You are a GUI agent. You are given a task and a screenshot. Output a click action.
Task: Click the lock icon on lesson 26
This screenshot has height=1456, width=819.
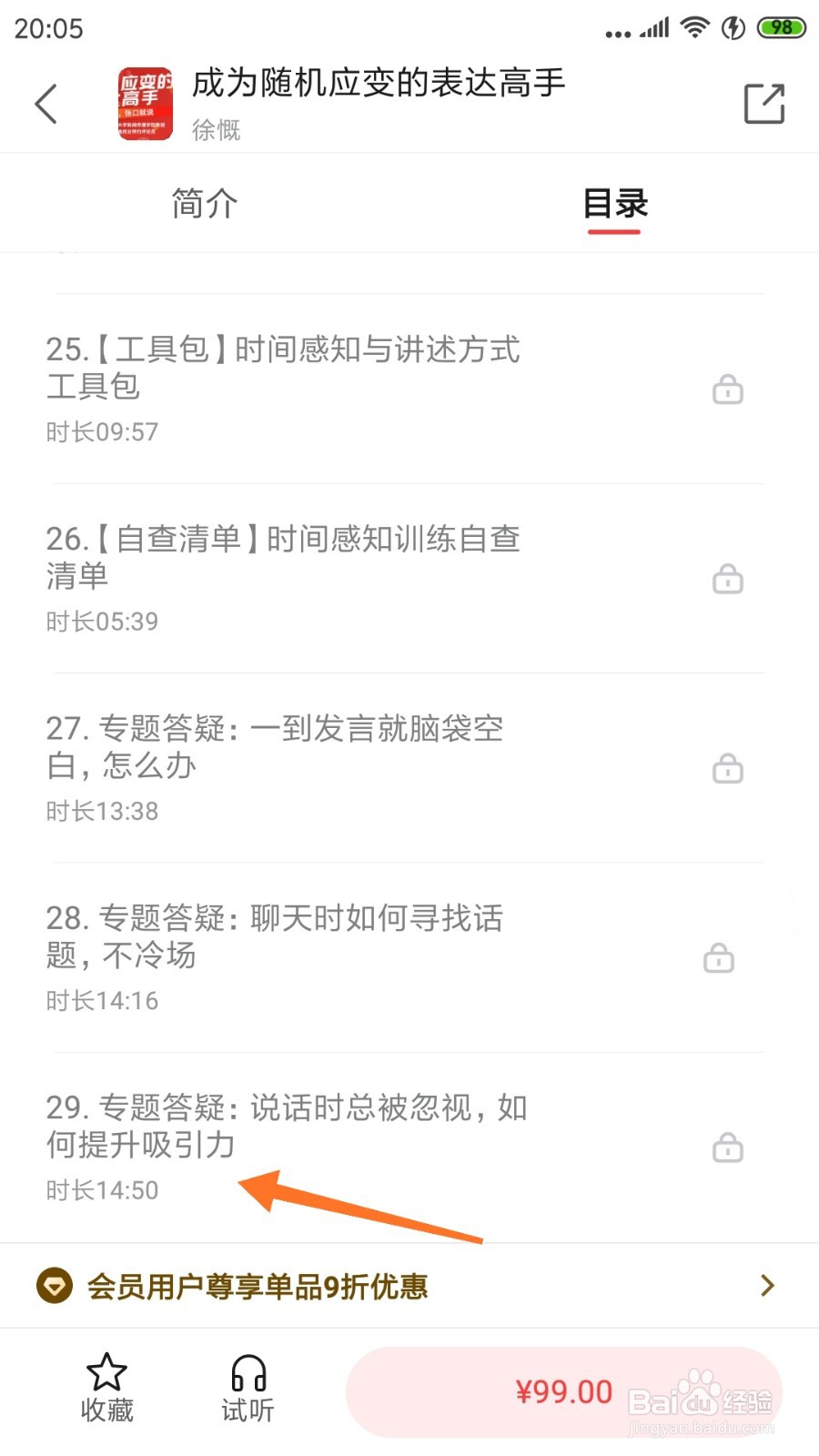pyautogui.click(x=726, y=579)
